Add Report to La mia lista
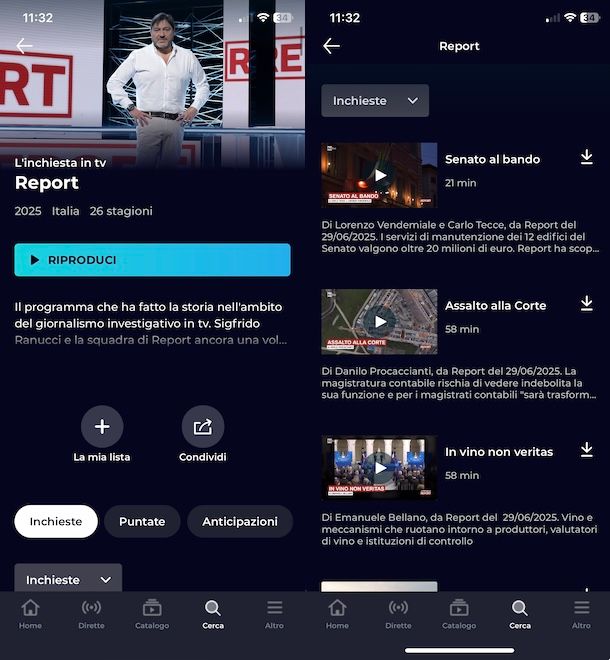Screen dimensions: 610x660 (102, 427)
